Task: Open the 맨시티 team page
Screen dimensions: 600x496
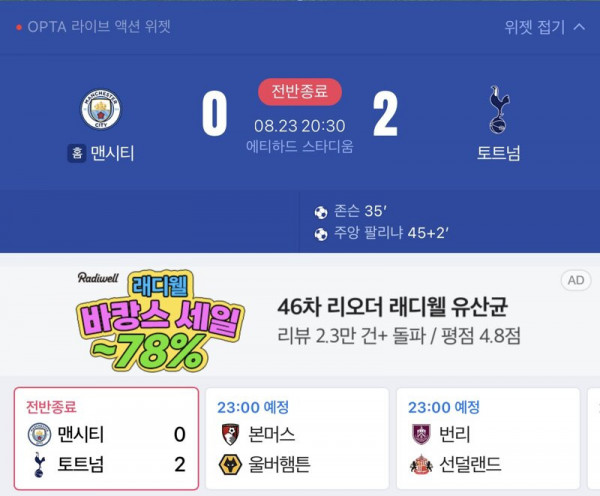Action: coord(100,123)
